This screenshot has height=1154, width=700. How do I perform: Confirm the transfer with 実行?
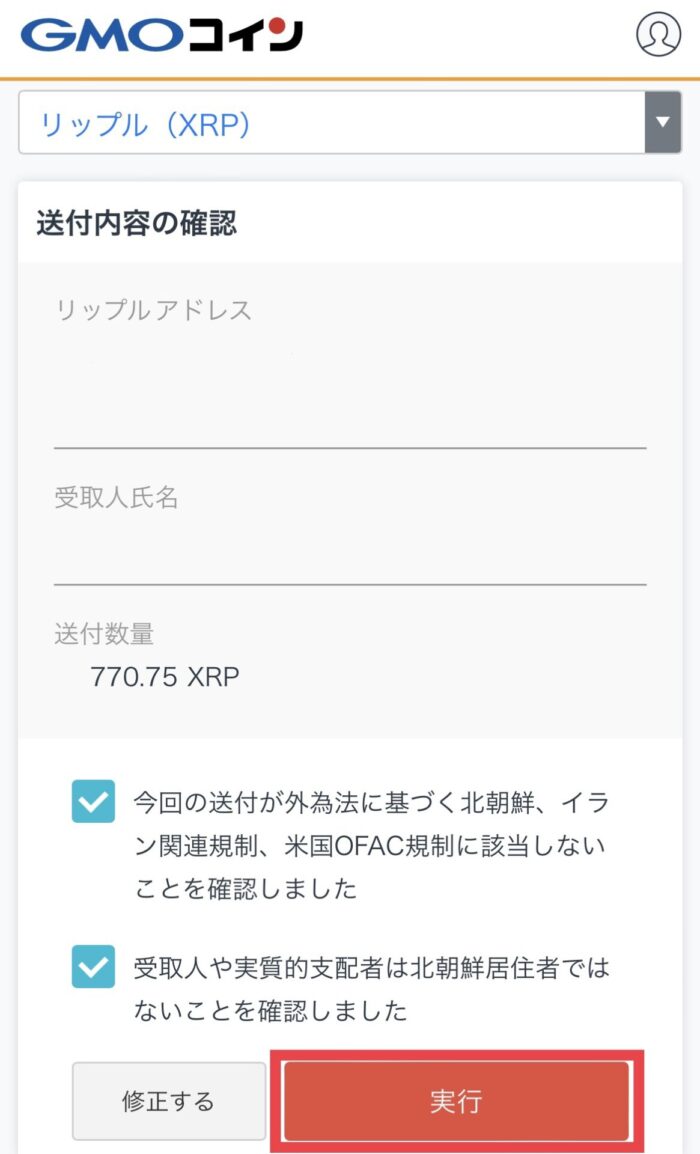[456, 1101]
